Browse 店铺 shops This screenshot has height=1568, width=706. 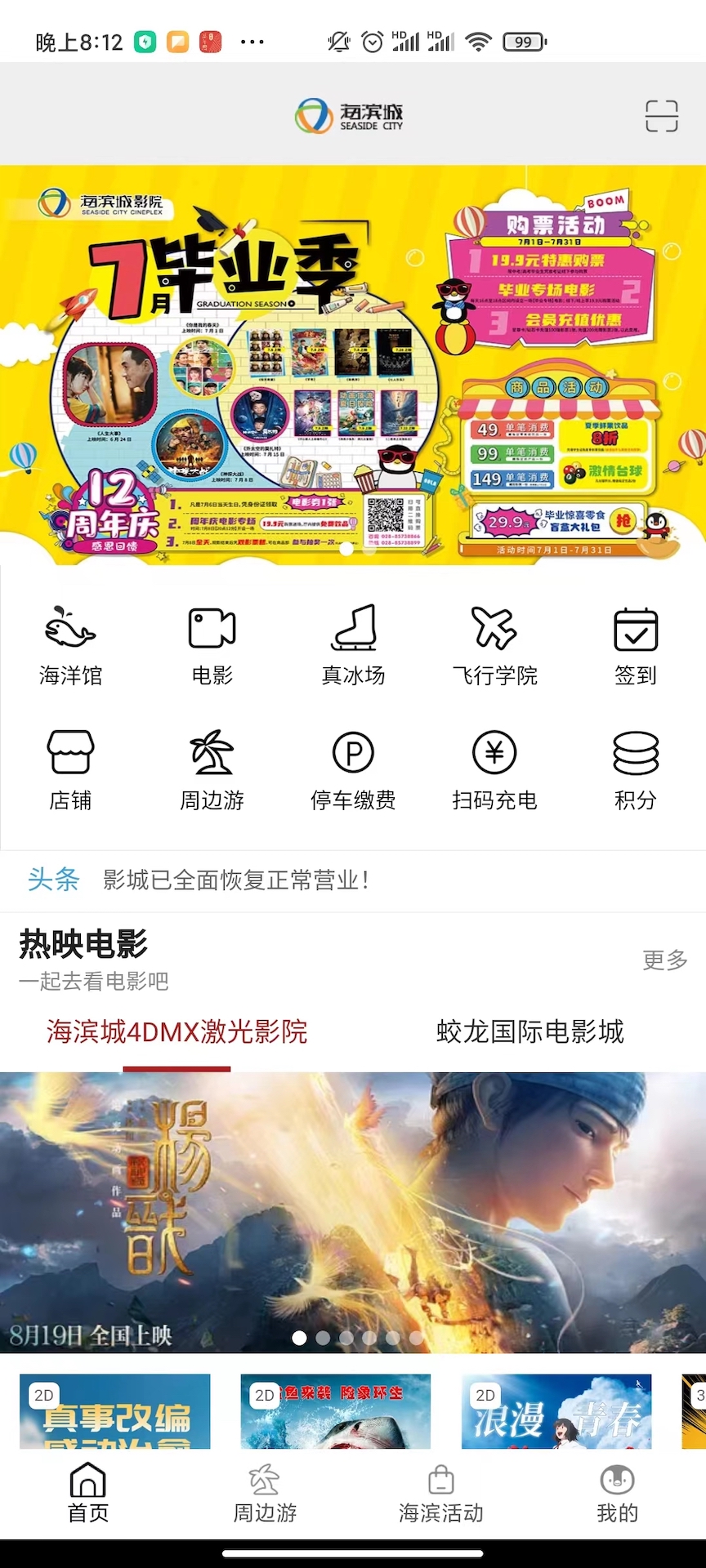[x=70, y=769]
